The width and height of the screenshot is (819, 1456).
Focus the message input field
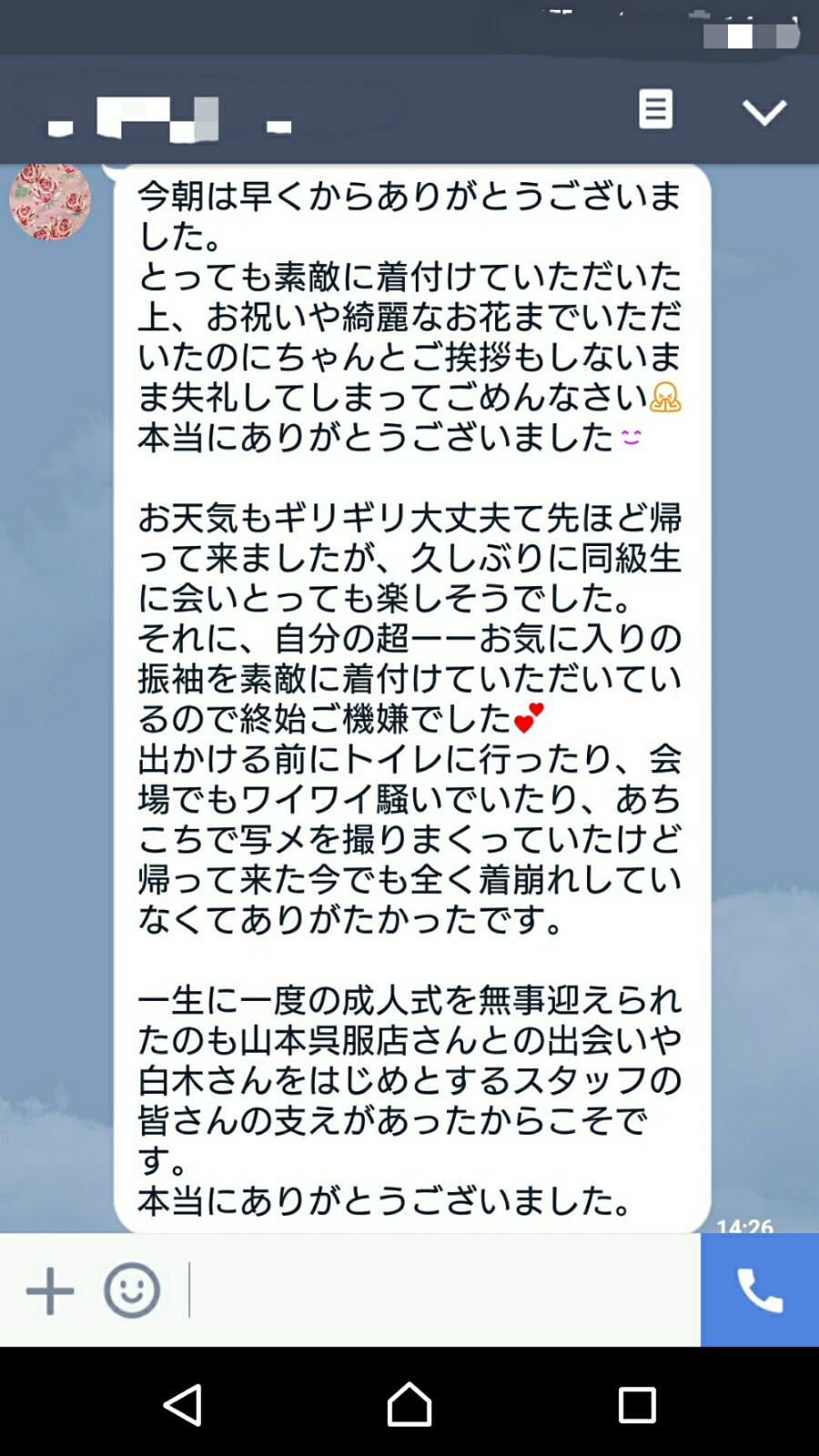[441, 1290]
